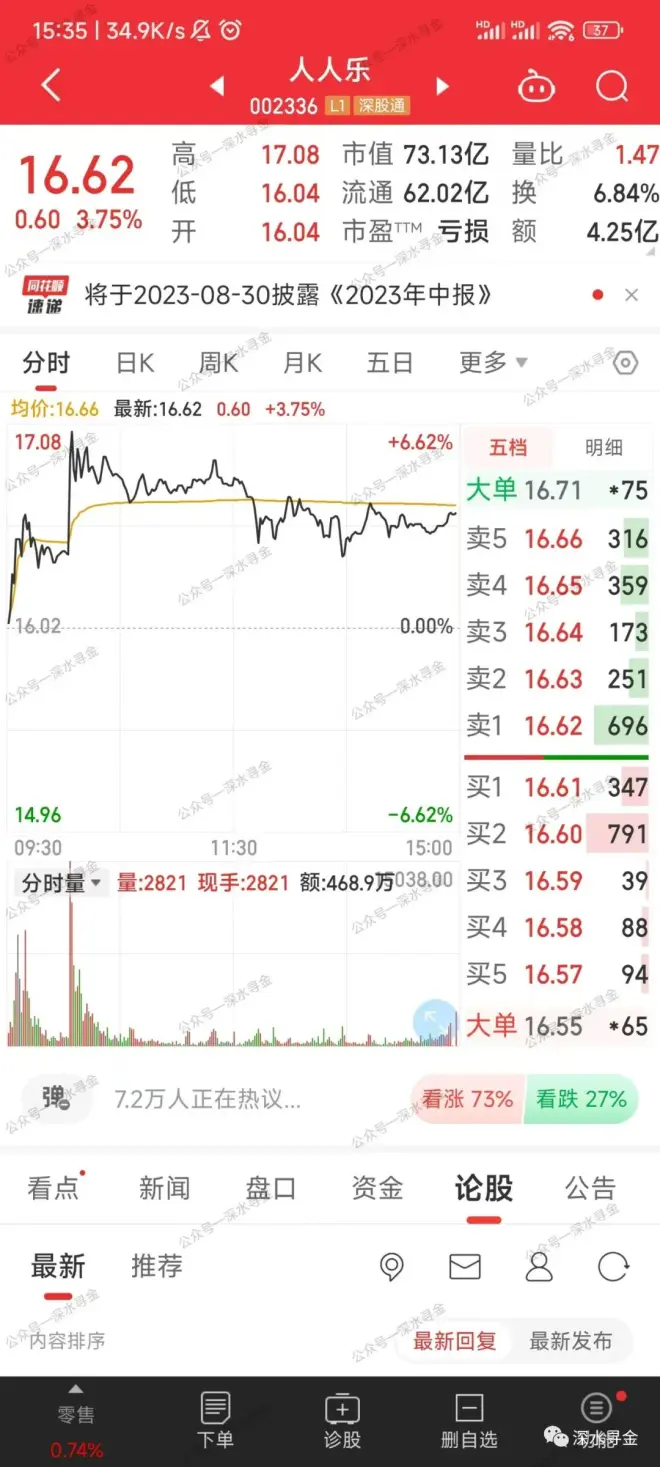The height and width of the screenshot is (1467, 660).
Task: Vote 看跌 on this stock
Action: click(x=581, y=1099)
